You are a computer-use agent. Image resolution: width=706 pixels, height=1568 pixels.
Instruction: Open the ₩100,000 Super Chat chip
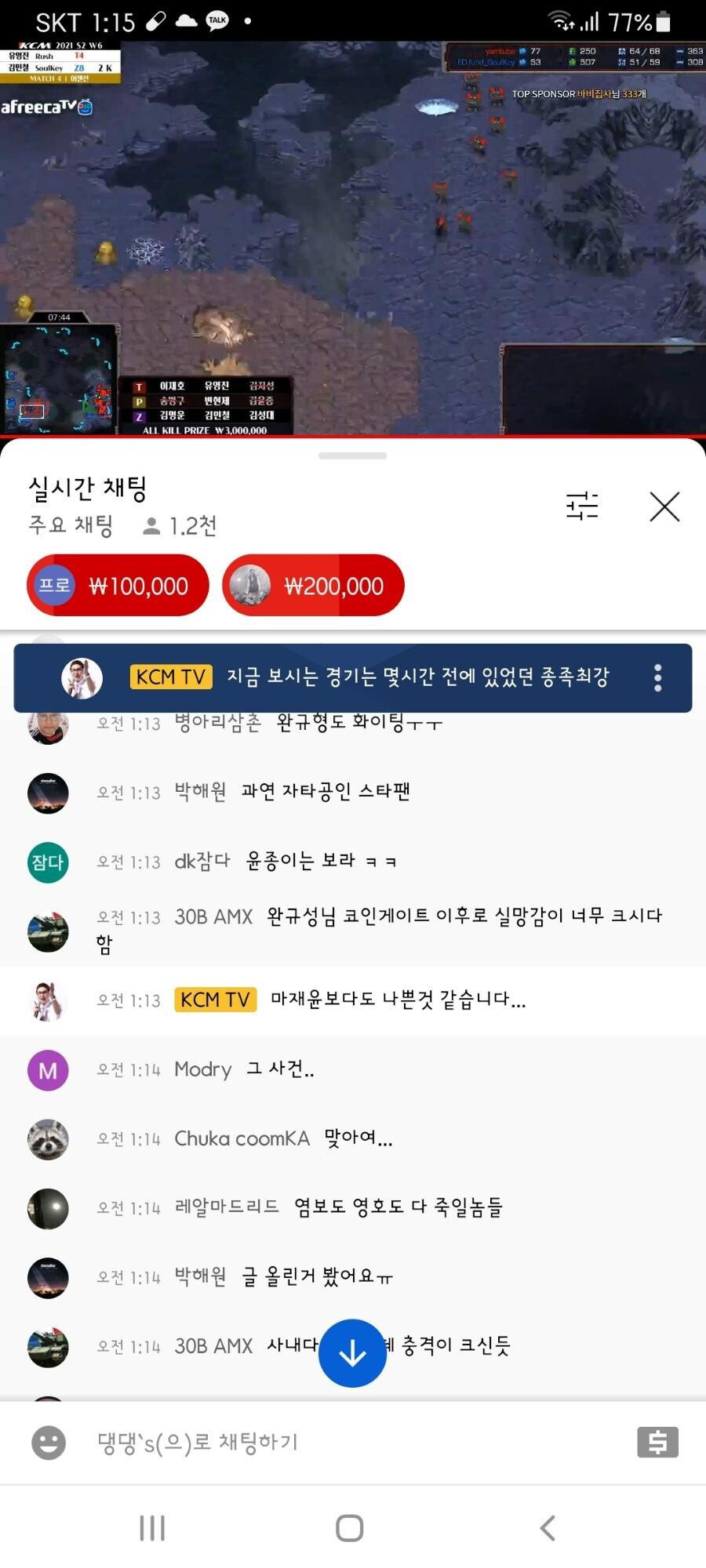(118, 586)
